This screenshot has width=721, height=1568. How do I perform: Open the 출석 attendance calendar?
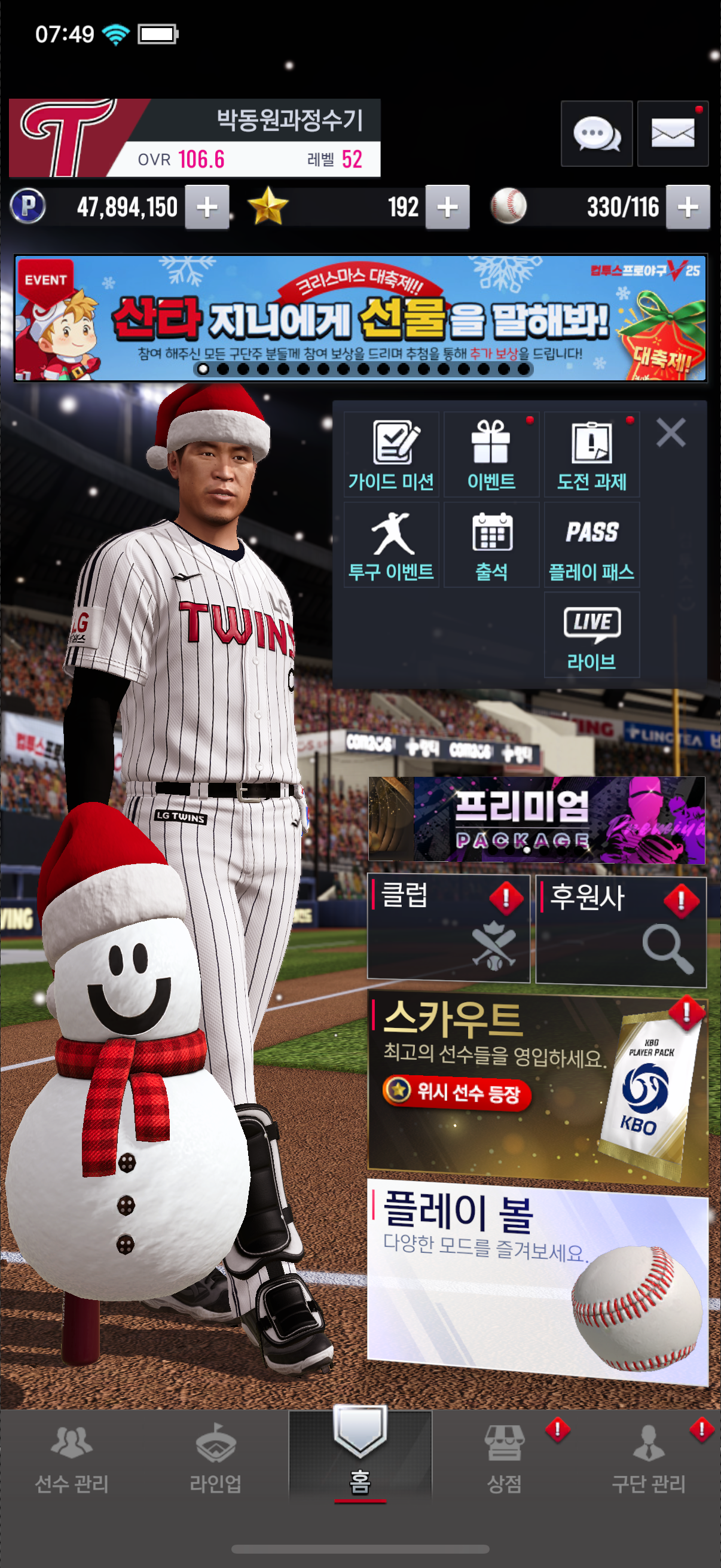(x=491, y=544)
